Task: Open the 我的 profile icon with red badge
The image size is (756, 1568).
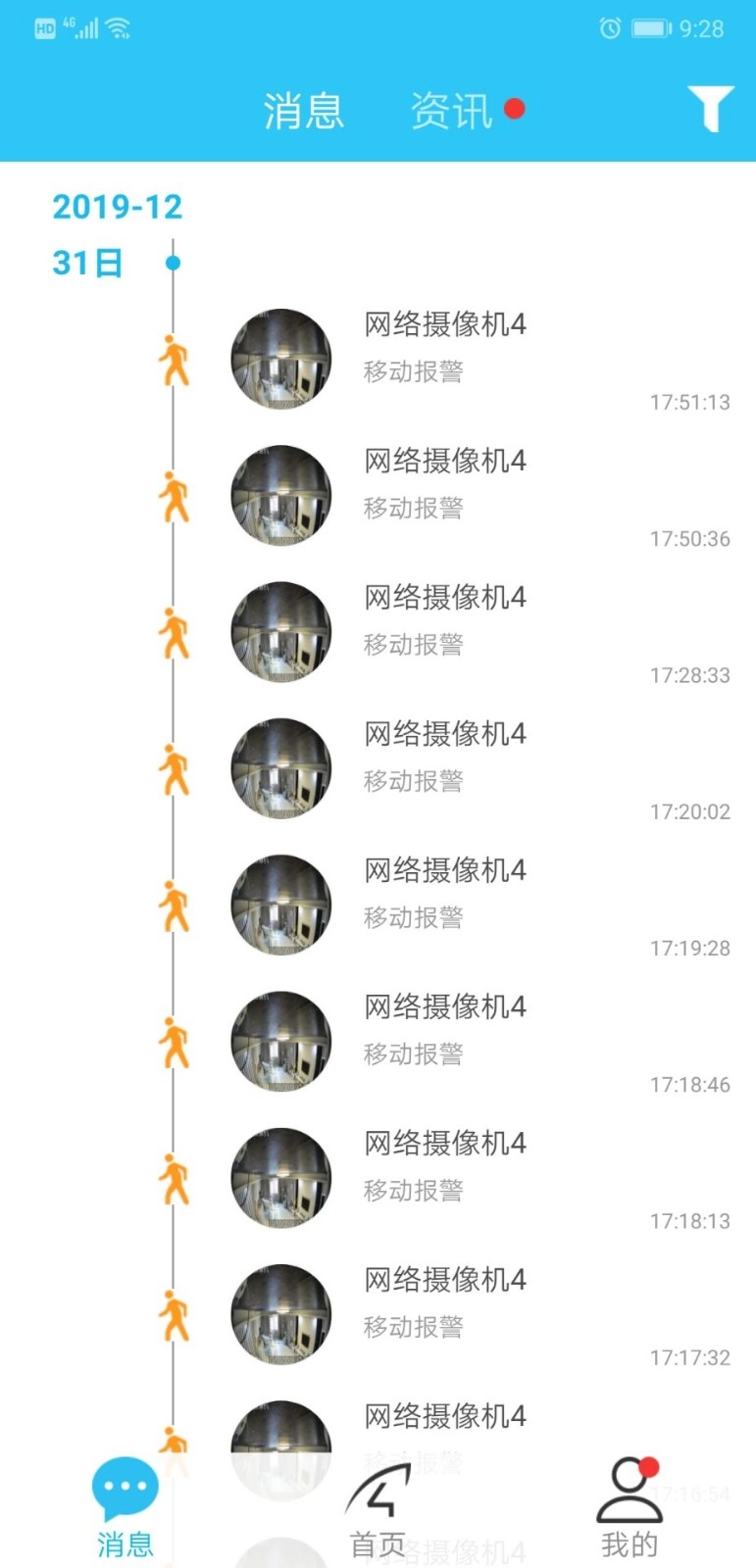Action: pyautogui.click(x=630, y=1487)
